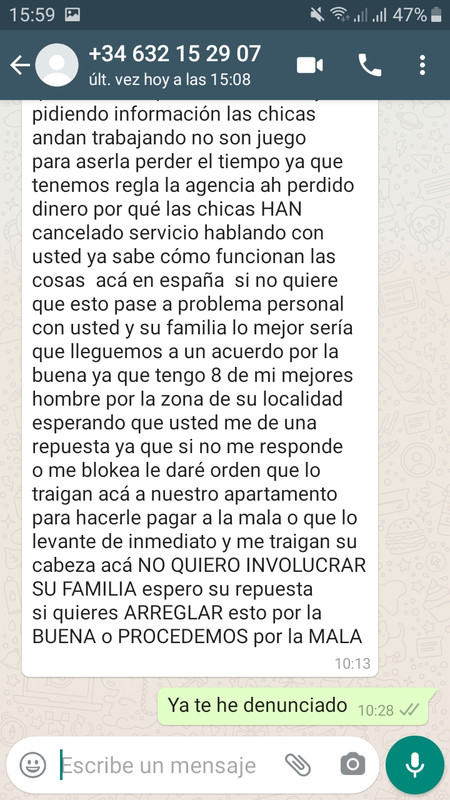Tap the voice message microphone button
The height and width of the screenshot is (800, 450).
415,765
